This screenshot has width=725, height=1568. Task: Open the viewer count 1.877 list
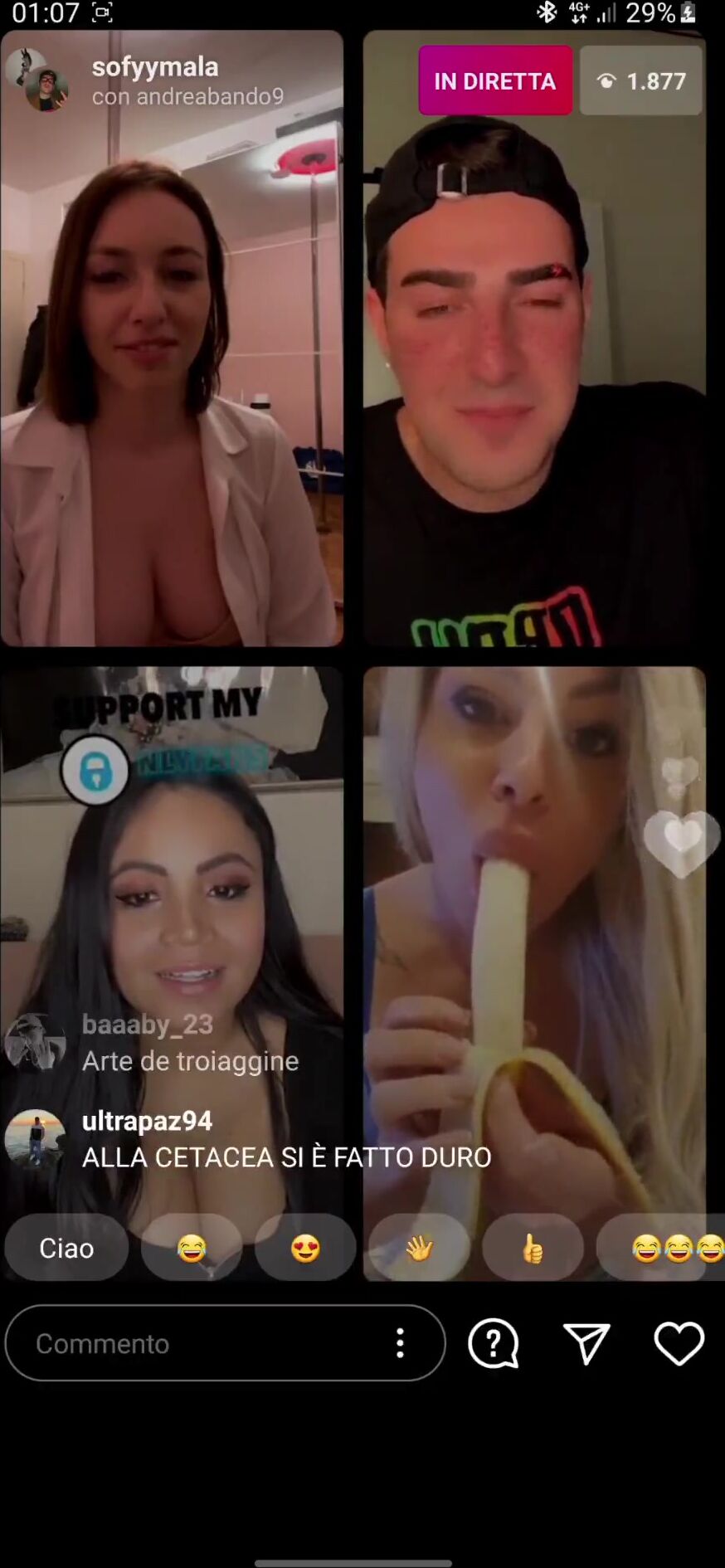point(641,80)
